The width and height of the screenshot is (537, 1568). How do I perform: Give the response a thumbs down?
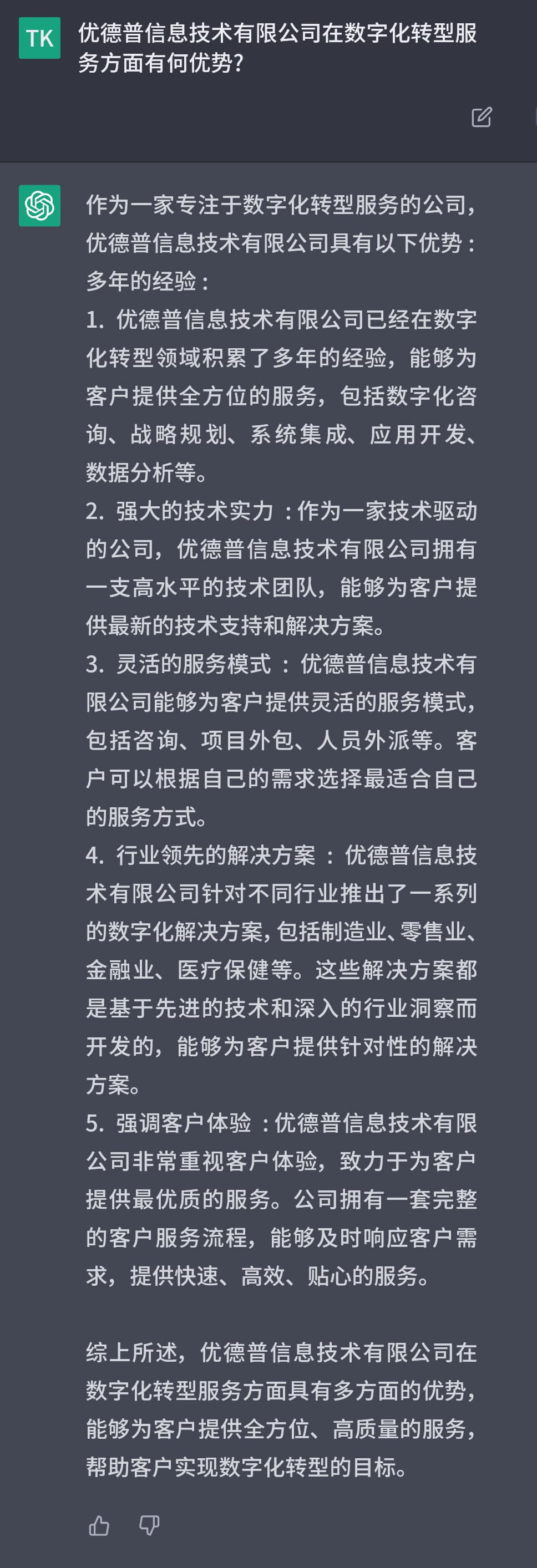(149, 1525)
